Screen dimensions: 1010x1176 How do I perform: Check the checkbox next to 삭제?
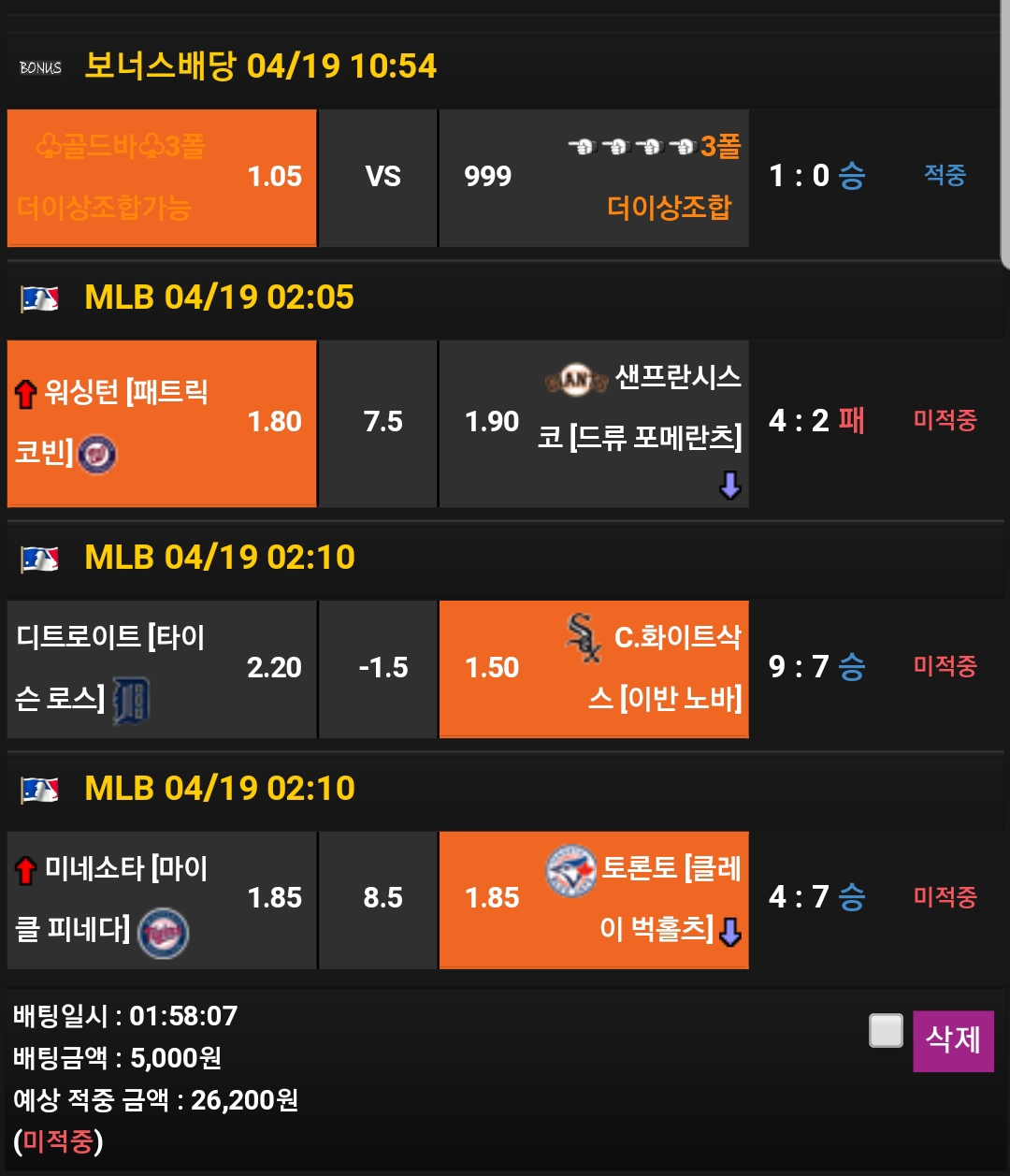coord(886,1031)
